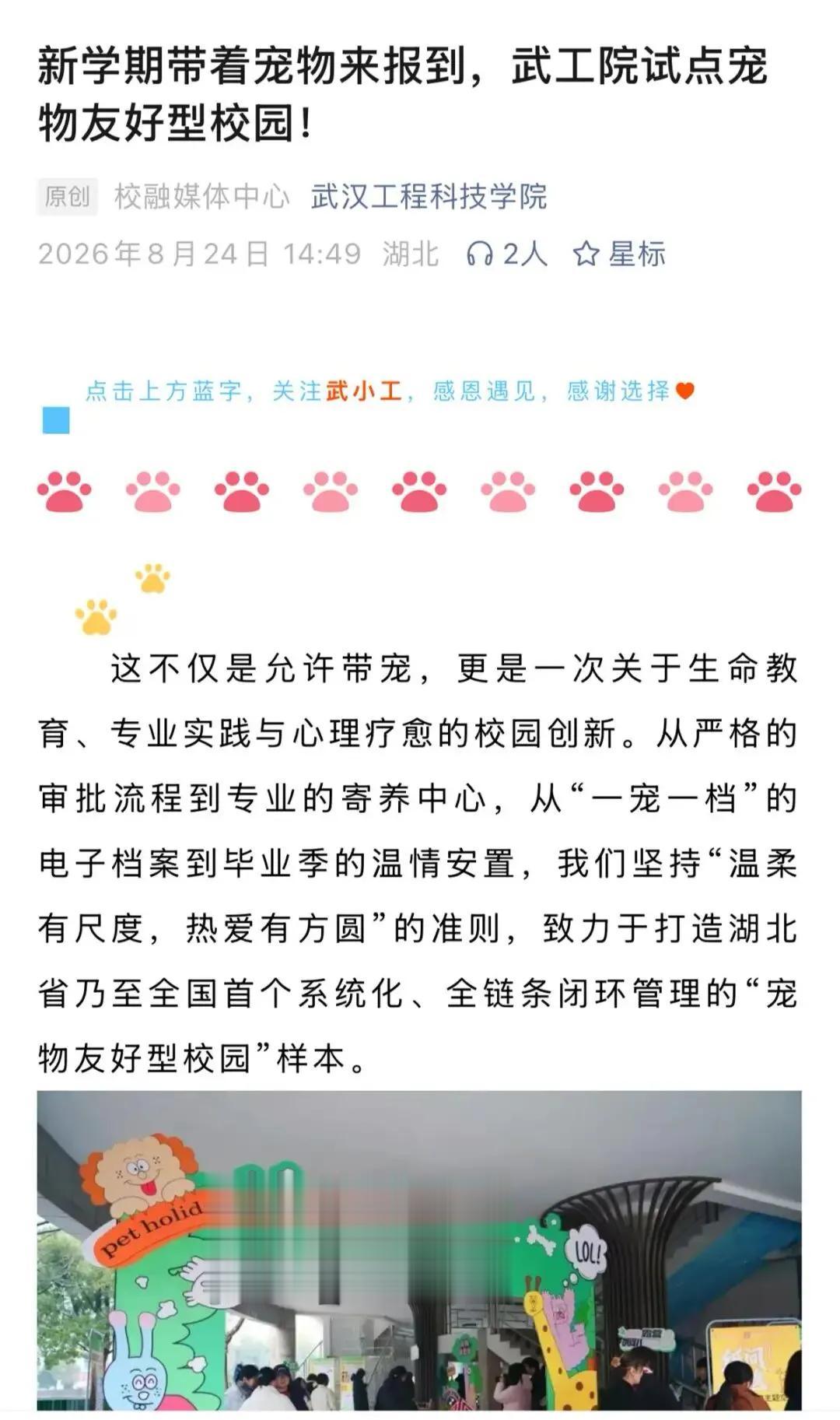Viewport: 840px width, 1420px height.
Task: Open the 武汉工程科技学院 account link
Action: pos(429,197)
